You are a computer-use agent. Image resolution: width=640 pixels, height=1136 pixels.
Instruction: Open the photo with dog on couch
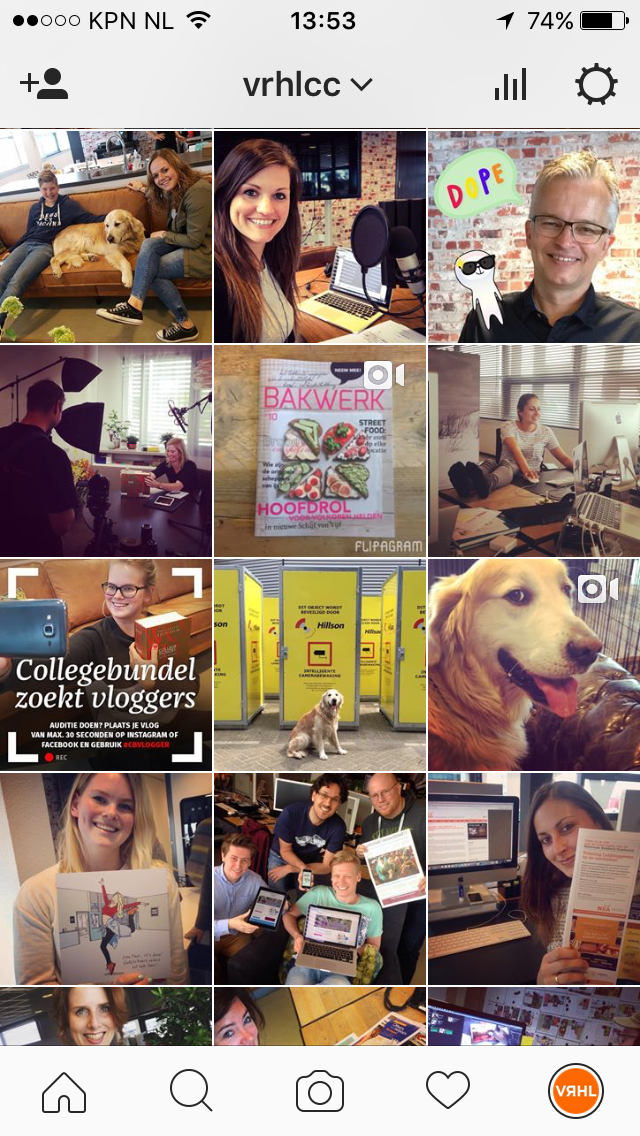106,236
